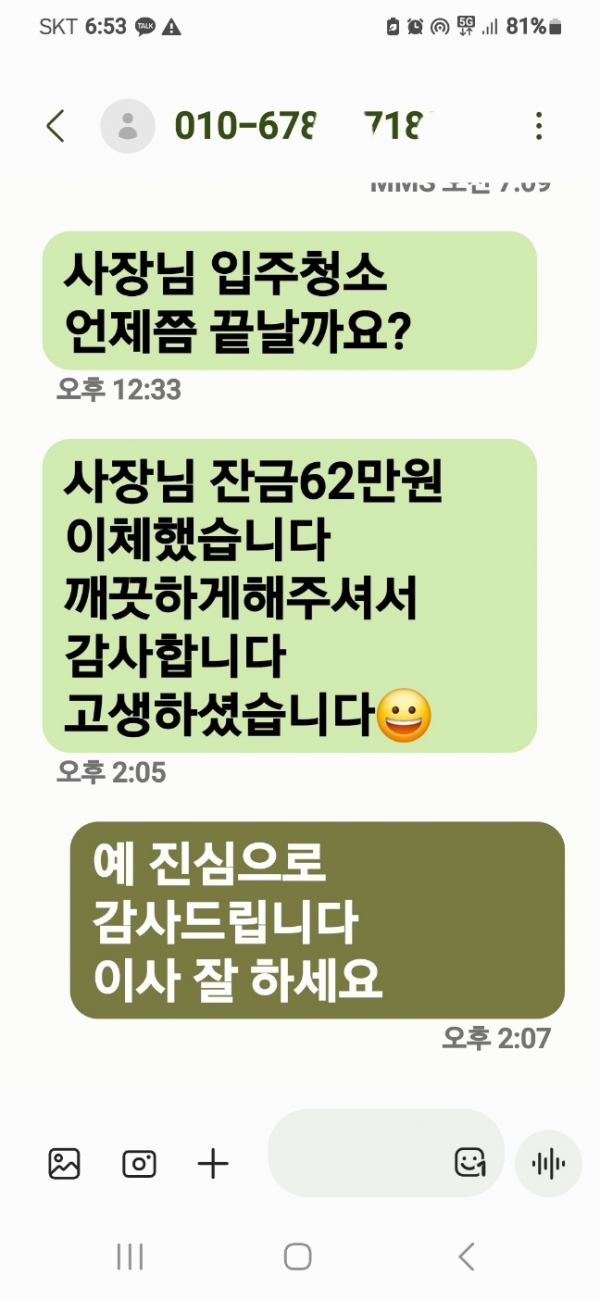Viewport: 600px width, 1300px height.
Task: Open the three-dot overflow menu
Action: pos(539,126)
